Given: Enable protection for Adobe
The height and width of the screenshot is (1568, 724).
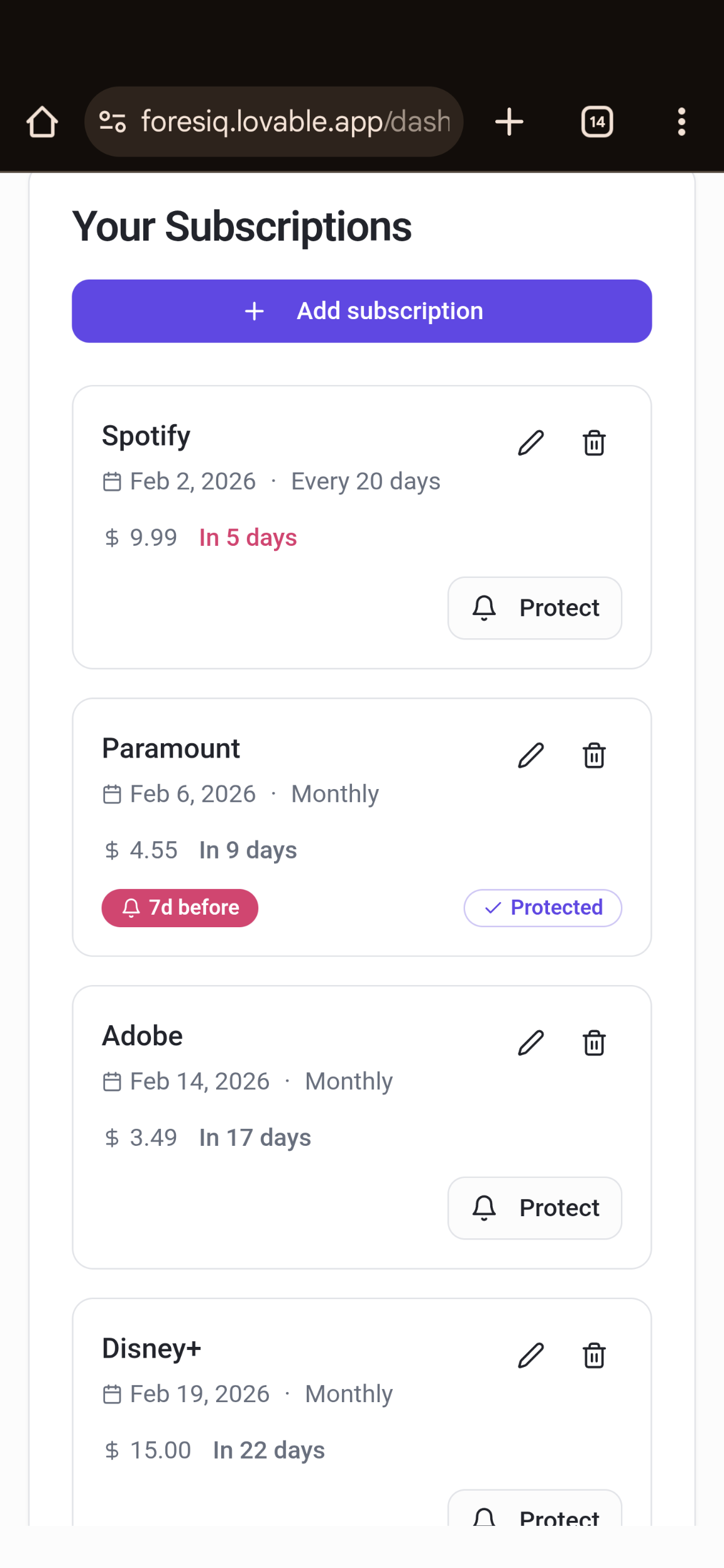Looking at the screenshot, I should click(x=534, y=1207).
